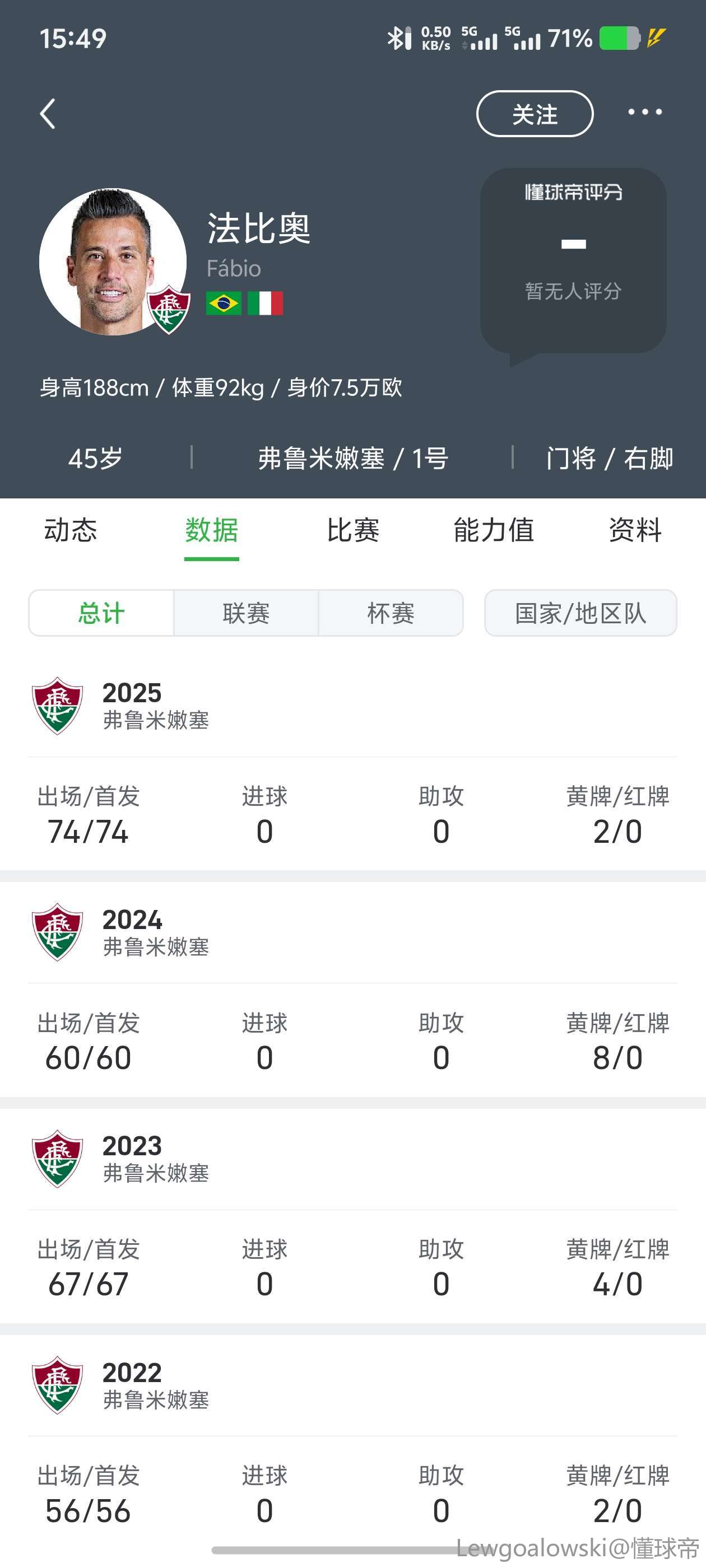706x1568 pixels.
Task: Open the 弗鲁米嫩塞 / 1号 team info
Action: click(352, 458)
